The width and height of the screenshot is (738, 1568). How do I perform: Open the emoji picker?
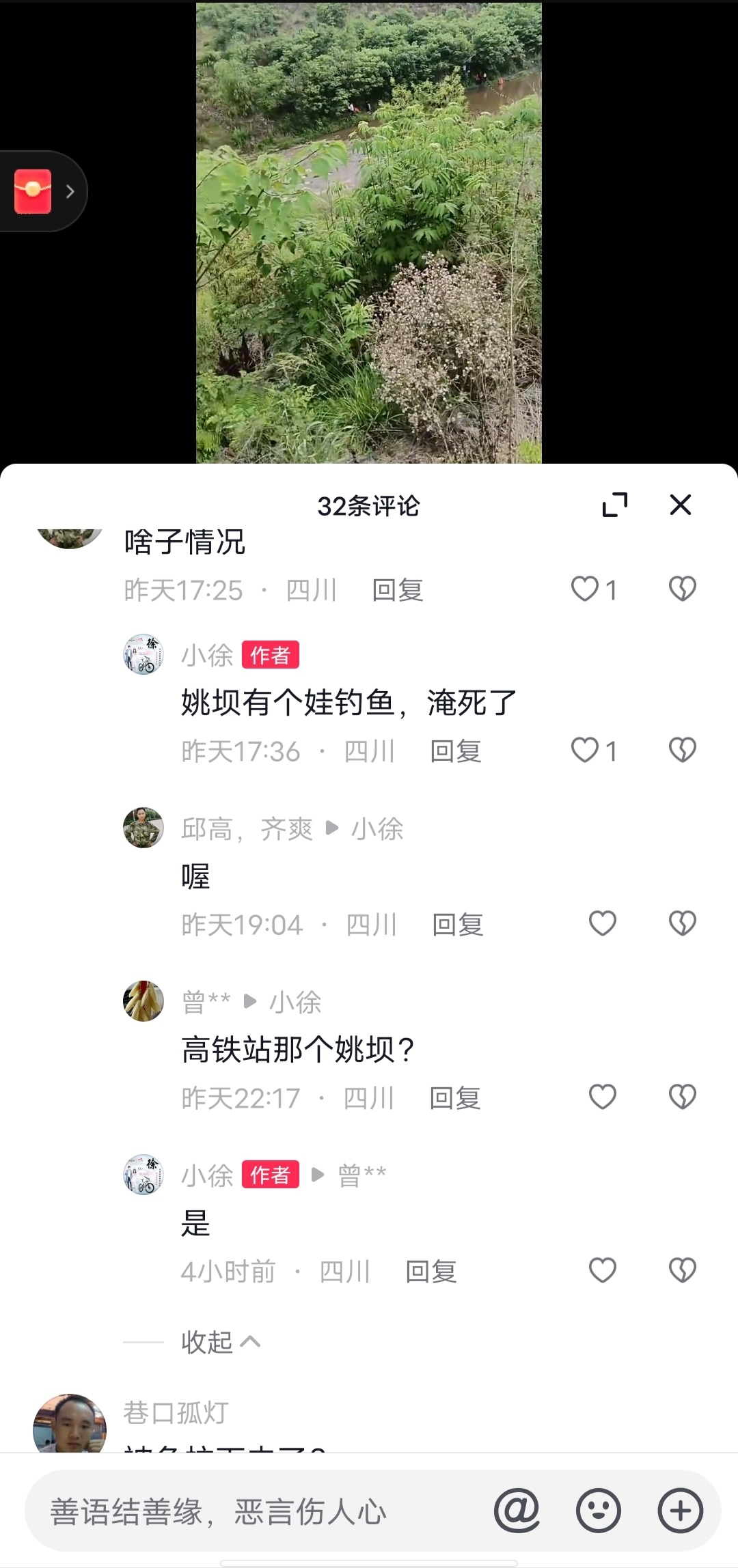[599, 1511]
